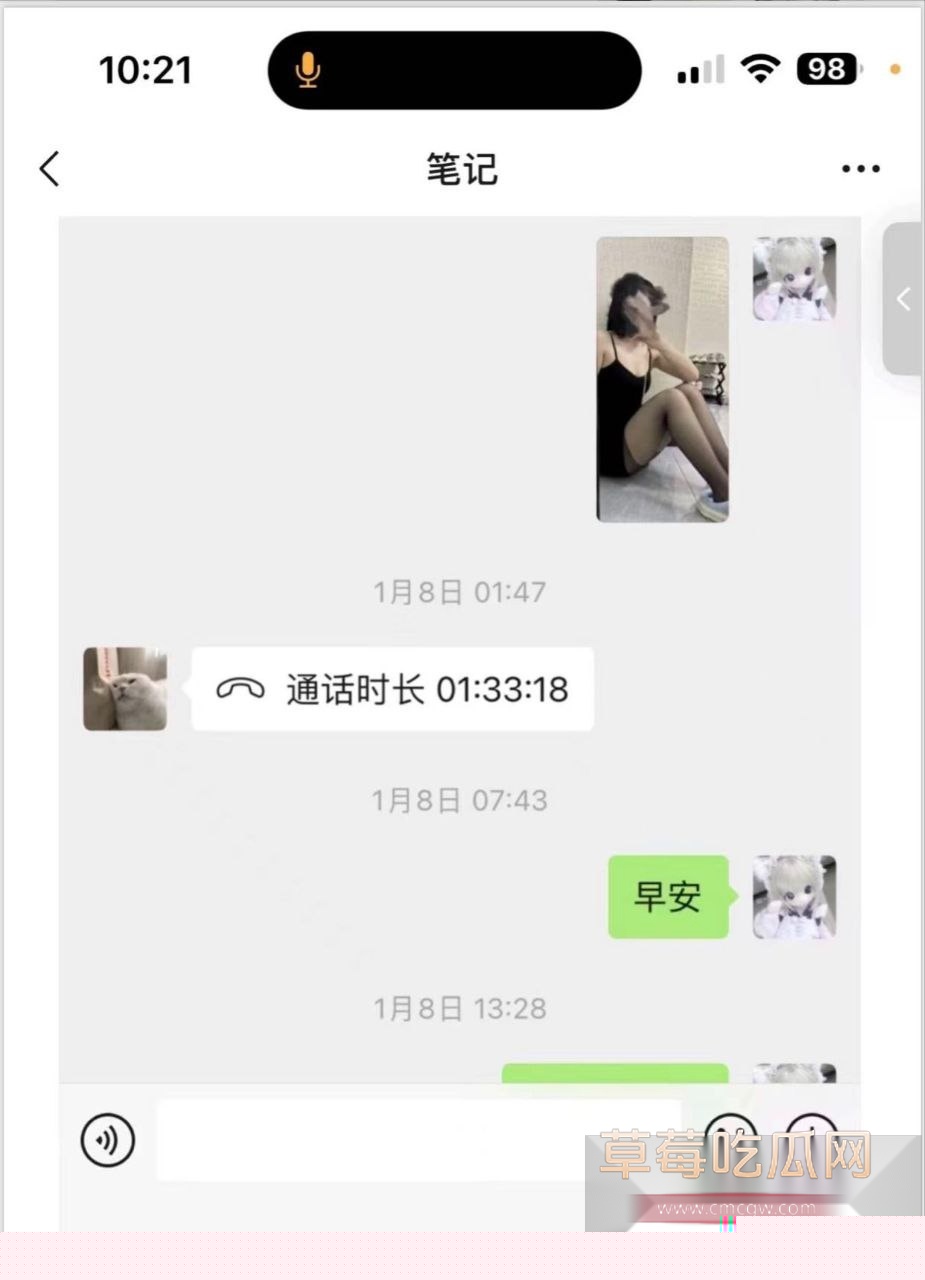This screenshot has height=1280, width=925.
Task: Tap the 1月8日 07:43 timestamp
Action: click(x=461, y=799)
